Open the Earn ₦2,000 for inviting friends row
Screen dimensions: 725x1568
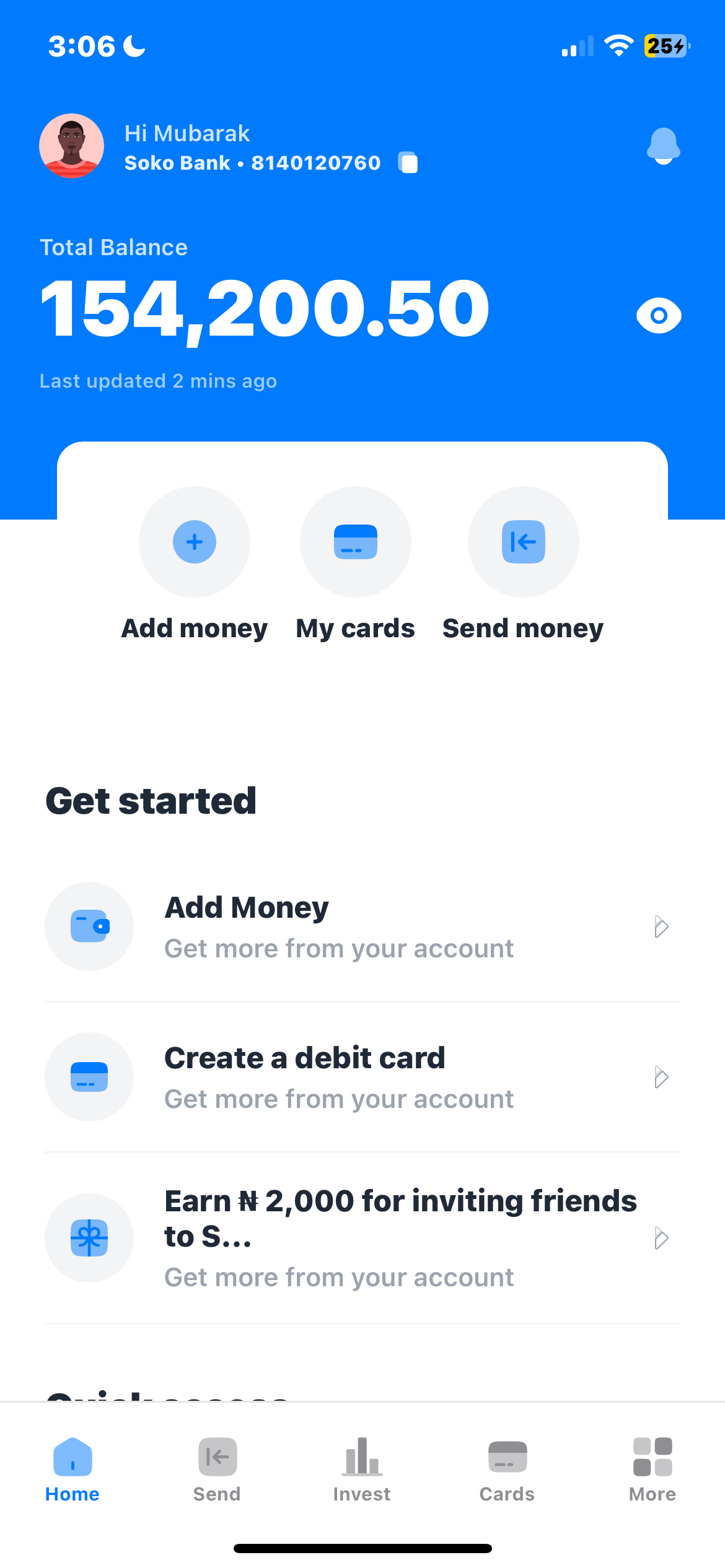coord(362,1237)
